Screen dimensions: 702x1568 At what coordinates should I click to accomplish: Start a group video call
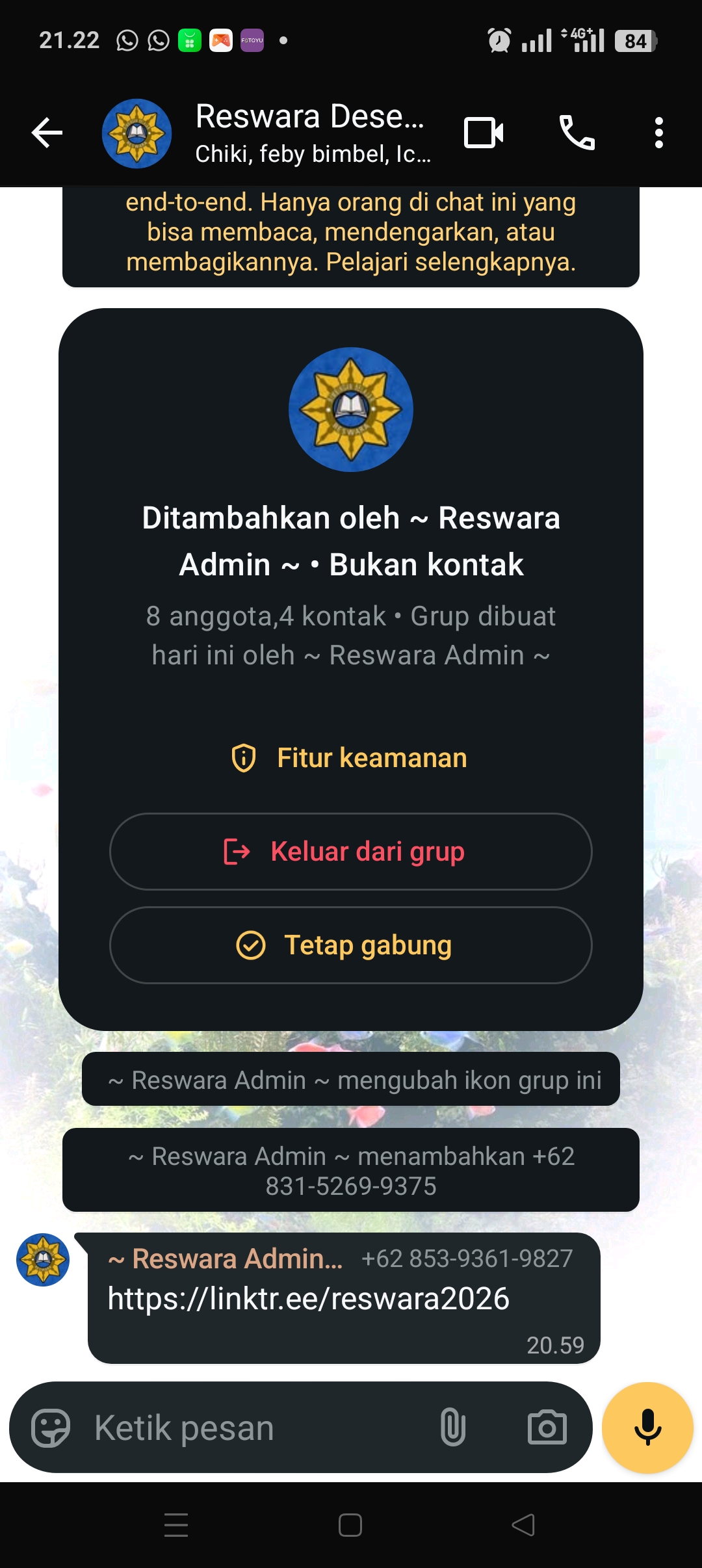484,133
